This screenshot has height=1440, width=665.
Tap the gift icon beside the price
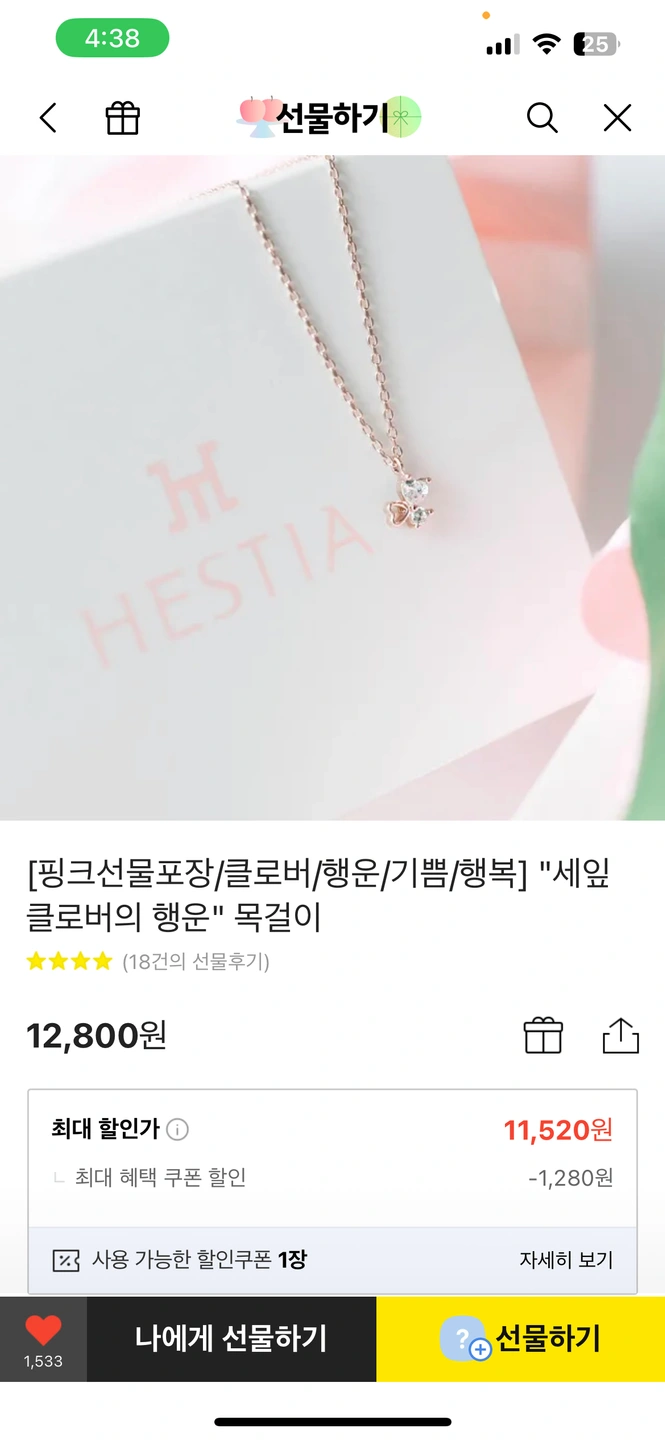click(x=543, y=1035)
